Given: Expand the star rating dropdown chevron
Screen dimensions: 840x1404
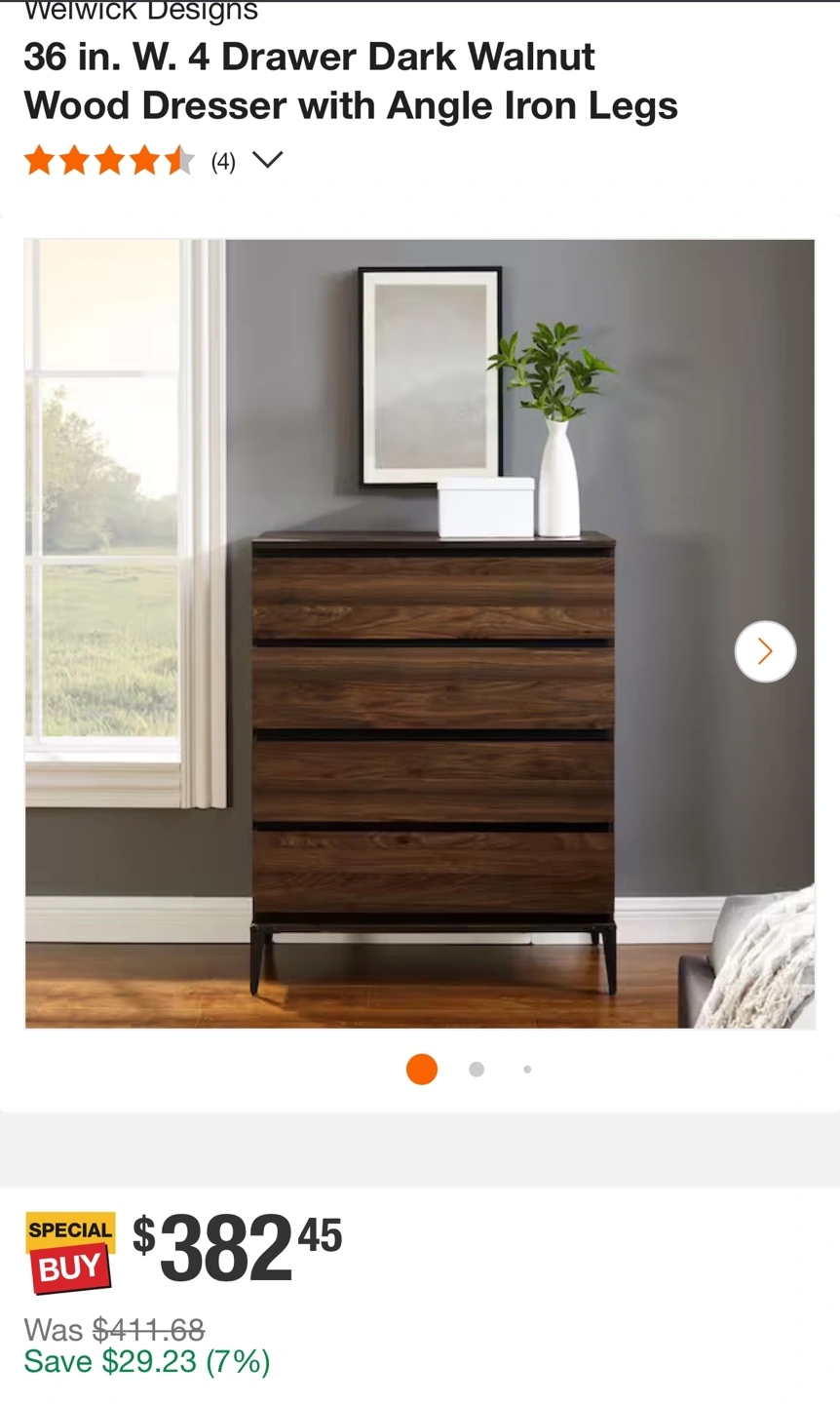Looking at the screenshot, I should [x=267, y=160].
